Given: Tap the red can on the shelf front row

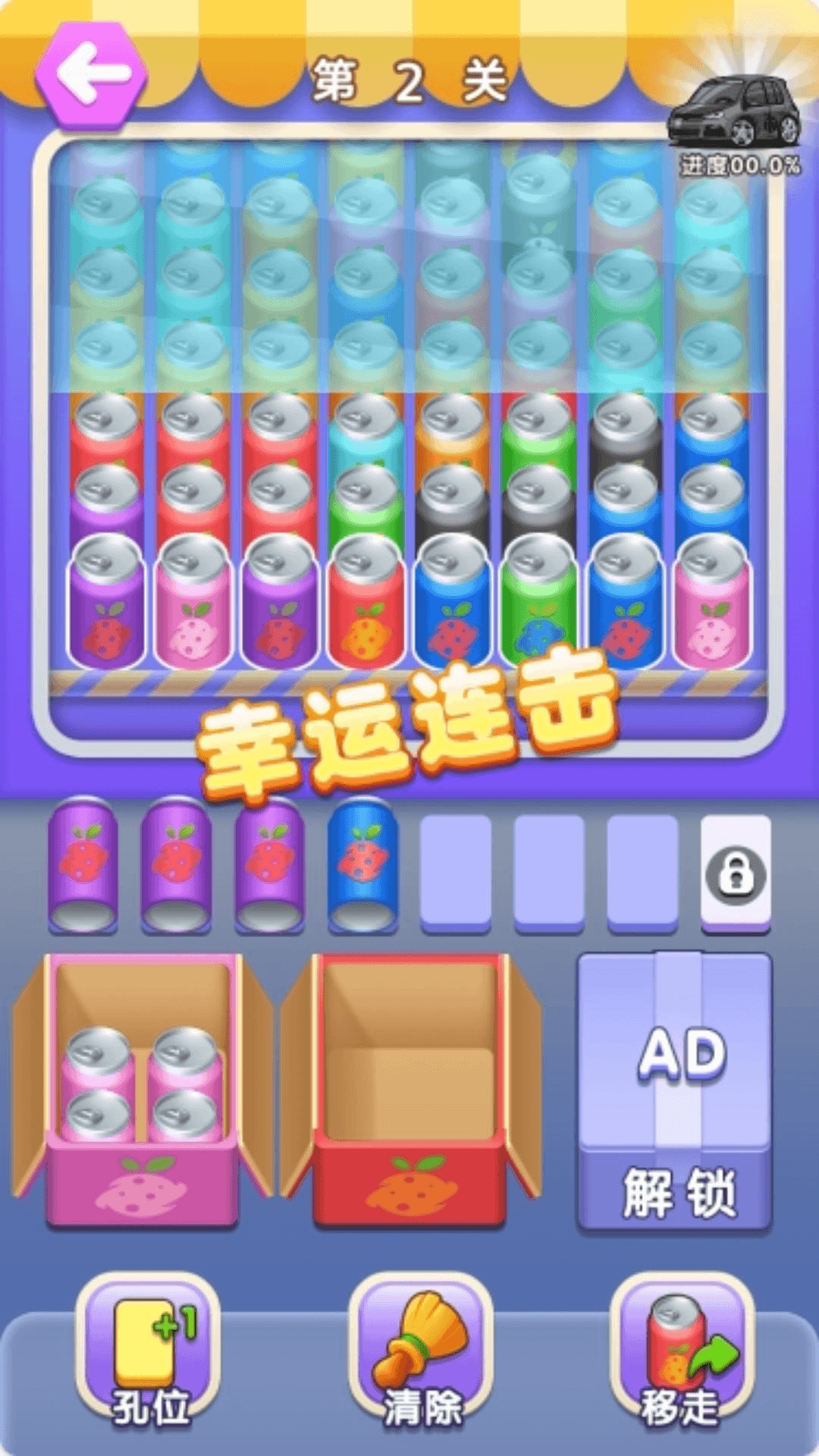Looking at the screenshot, I should click(366, 601).
